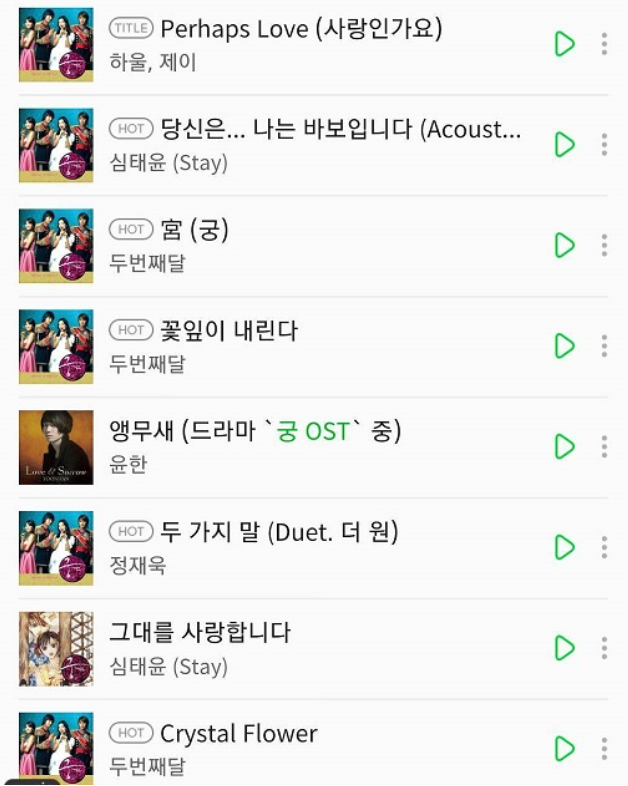Open the Crystal Flower song row

(x=300, y=748)
